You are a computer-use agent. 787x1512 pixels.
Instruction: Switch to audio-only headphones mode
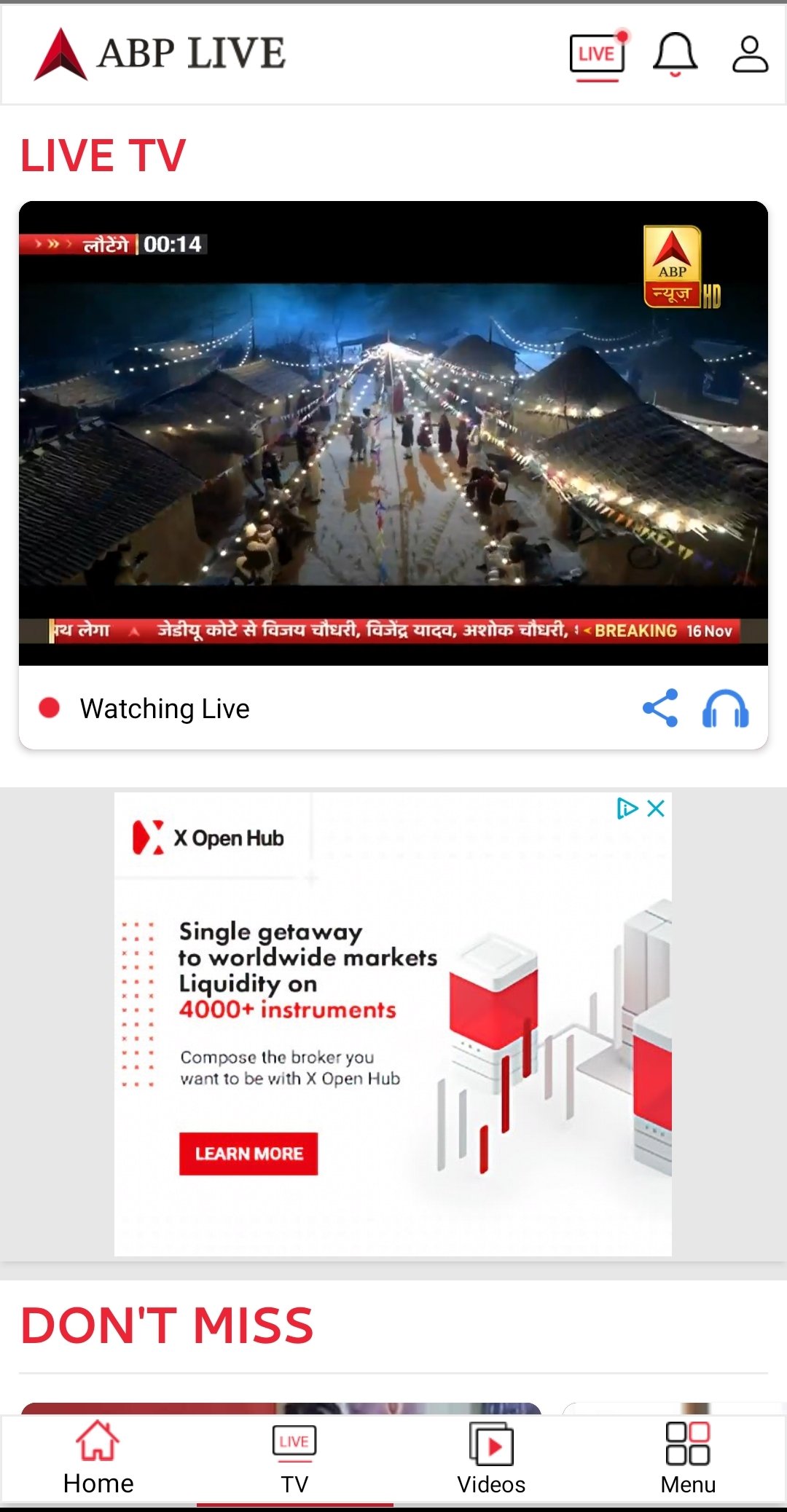725,709
